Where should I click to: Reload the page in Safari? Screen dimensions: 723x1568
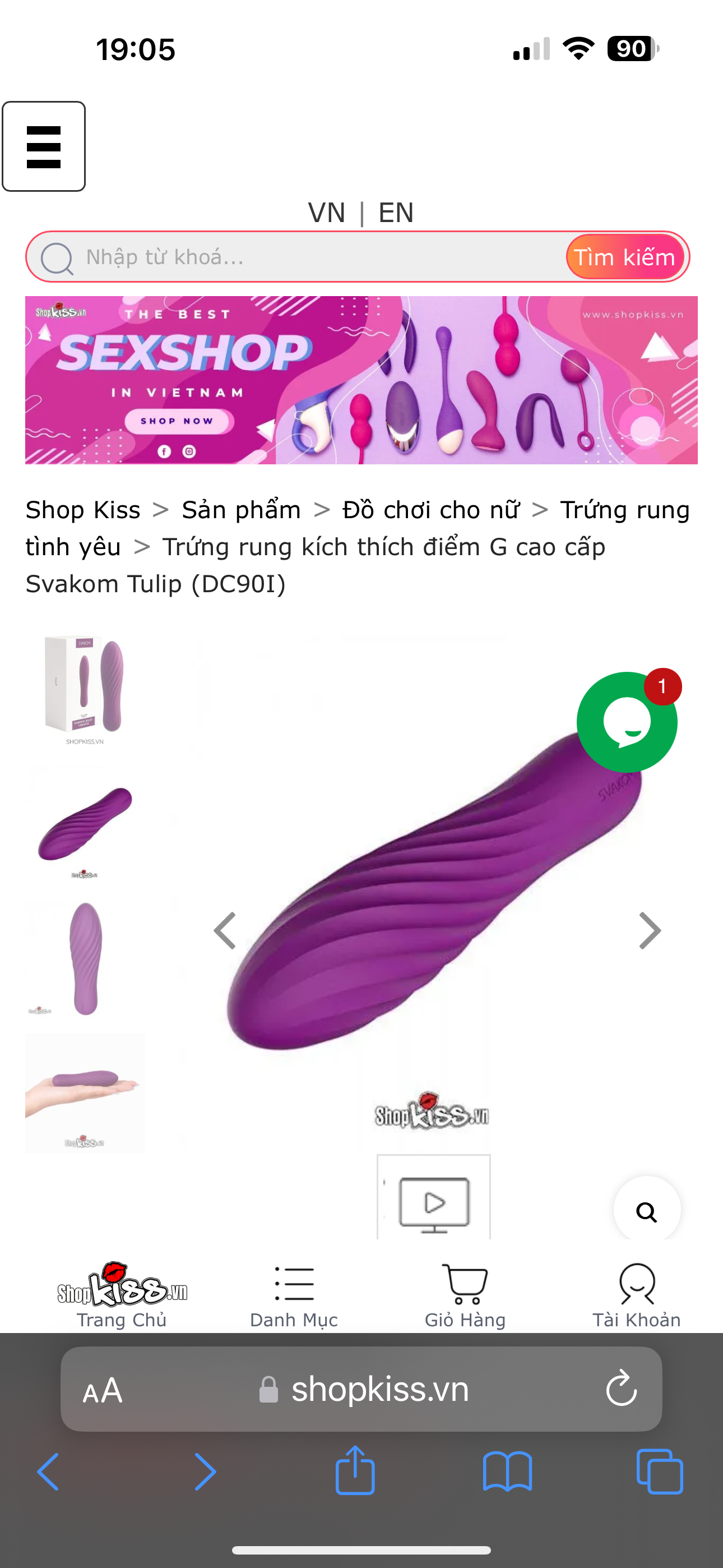pos(621,1389)
